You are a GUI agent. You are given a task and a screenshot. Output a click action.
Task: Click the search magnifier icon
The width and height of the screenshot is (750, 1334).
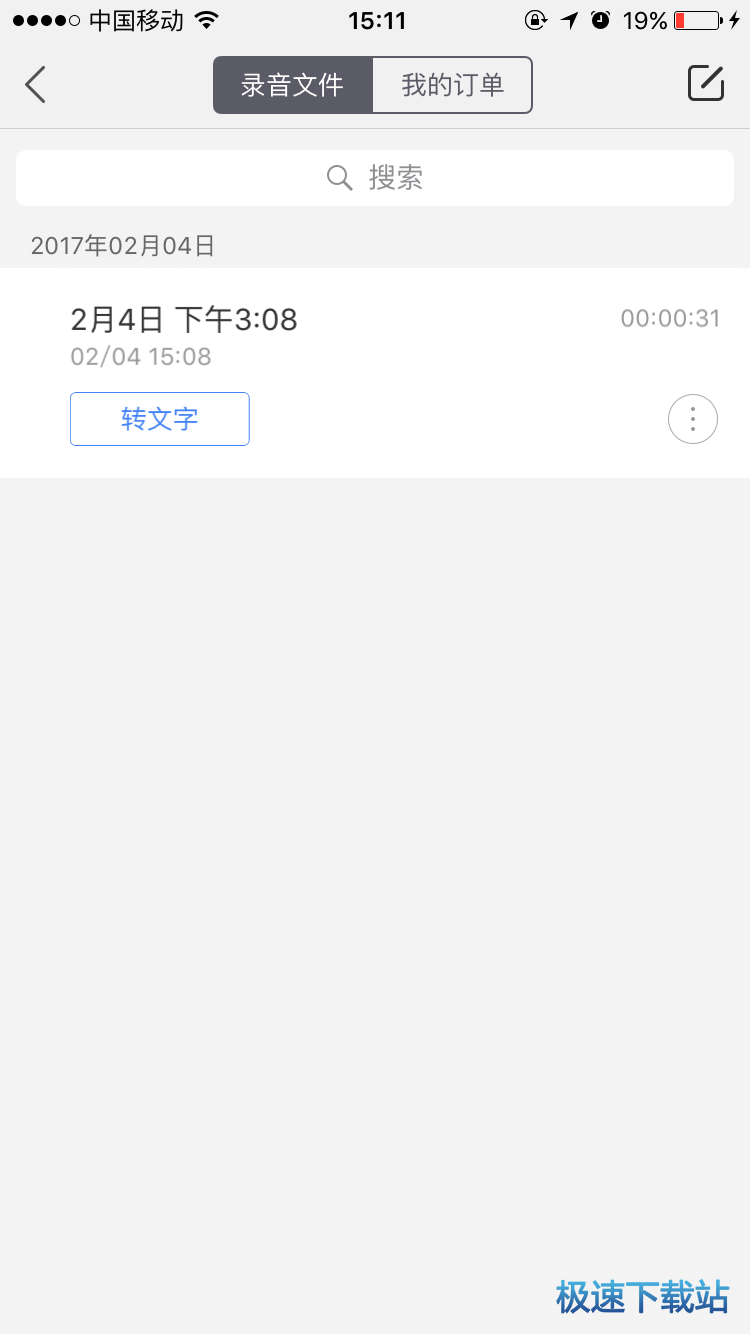click(339, 177)
